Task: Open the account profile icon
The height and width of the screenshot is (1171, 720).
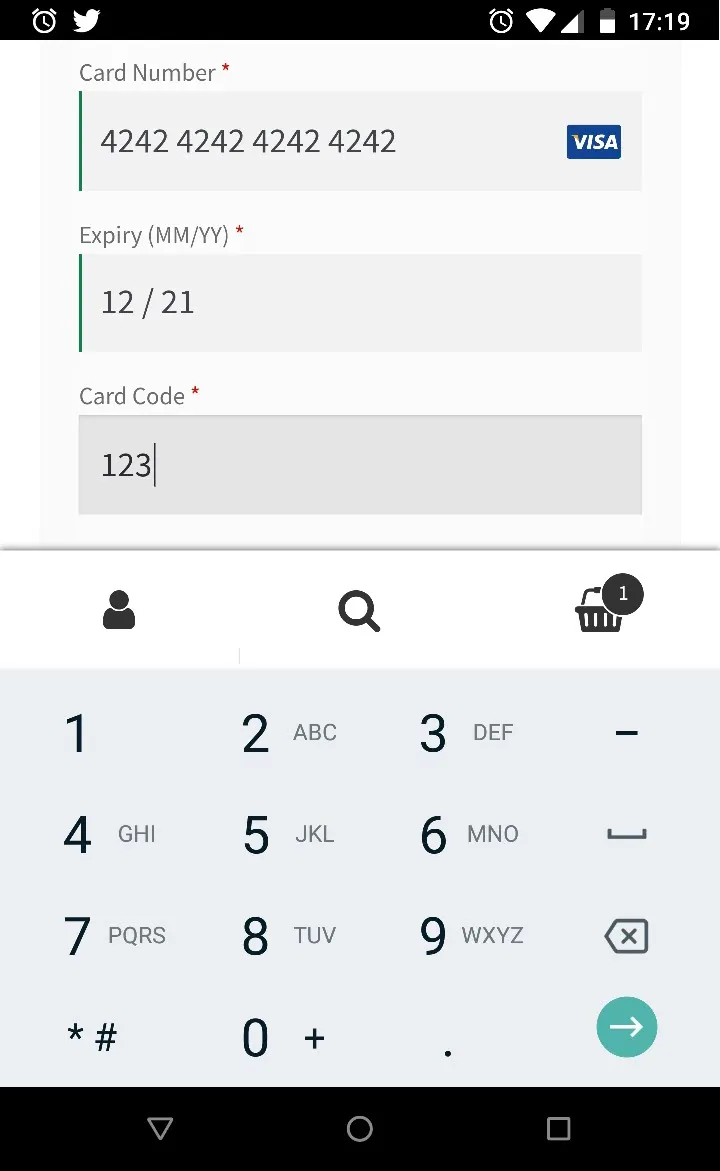Action: [118, 610]
